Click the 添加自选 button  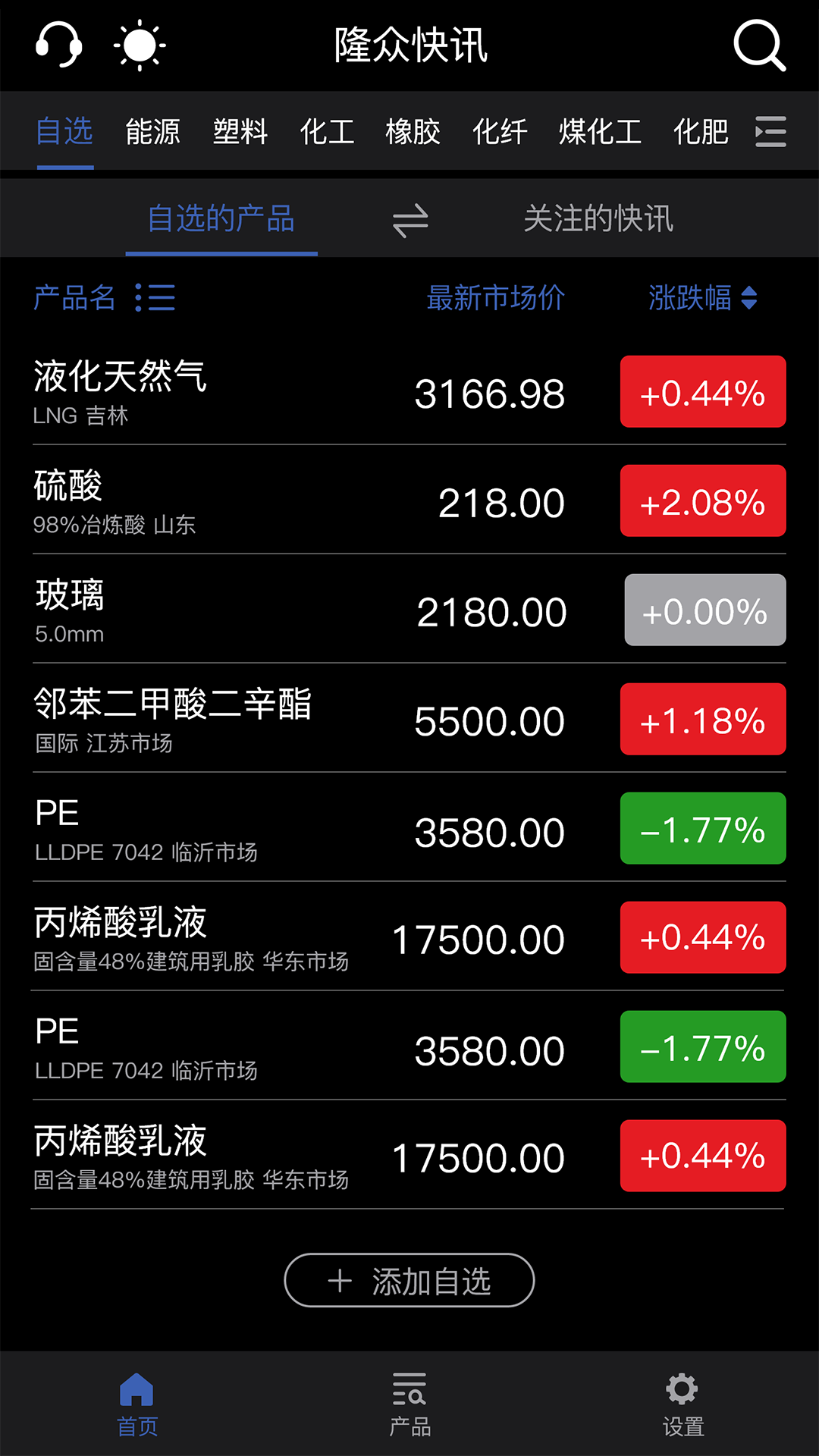click(x=409, y=1280)
